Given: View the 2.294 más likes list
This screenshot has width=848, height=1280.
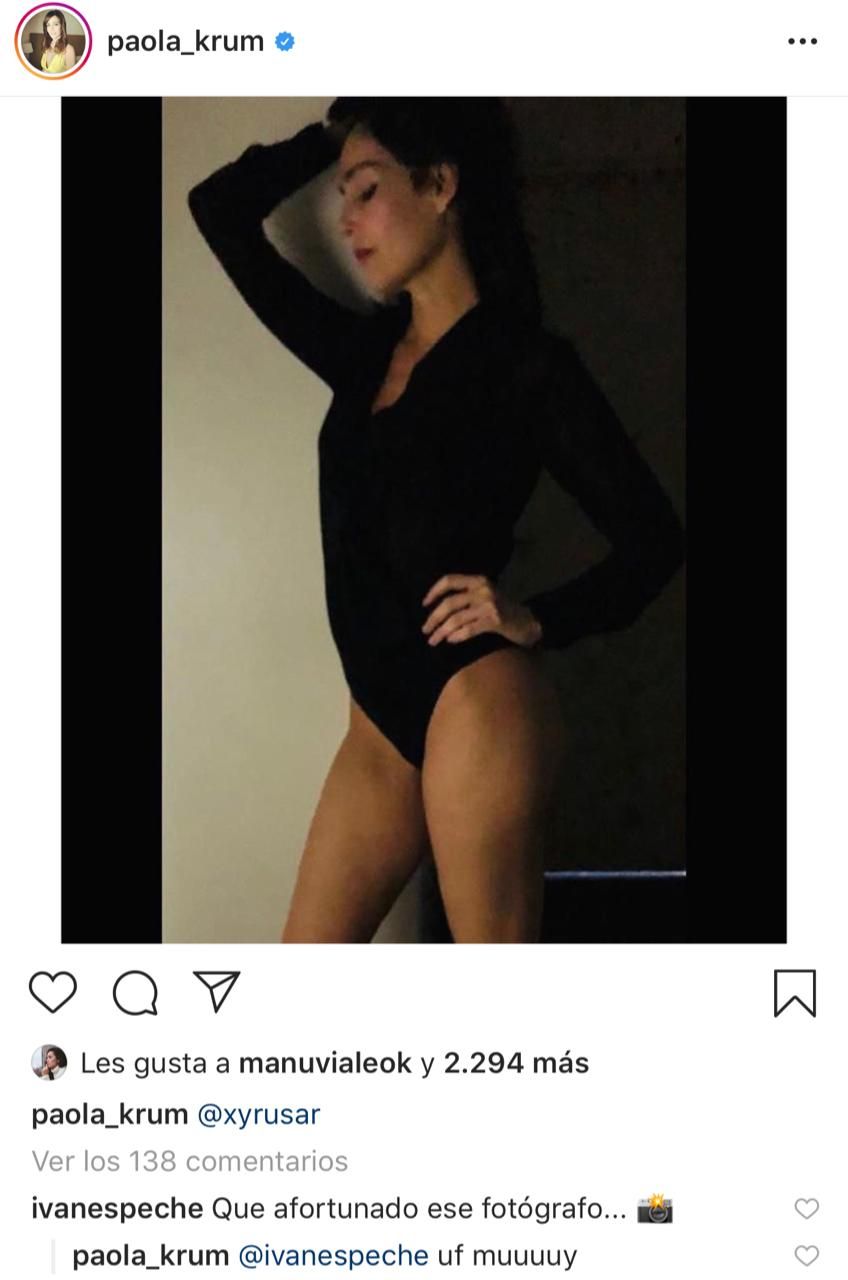Looking at the screenshot, I should [x=516, y=1063].
